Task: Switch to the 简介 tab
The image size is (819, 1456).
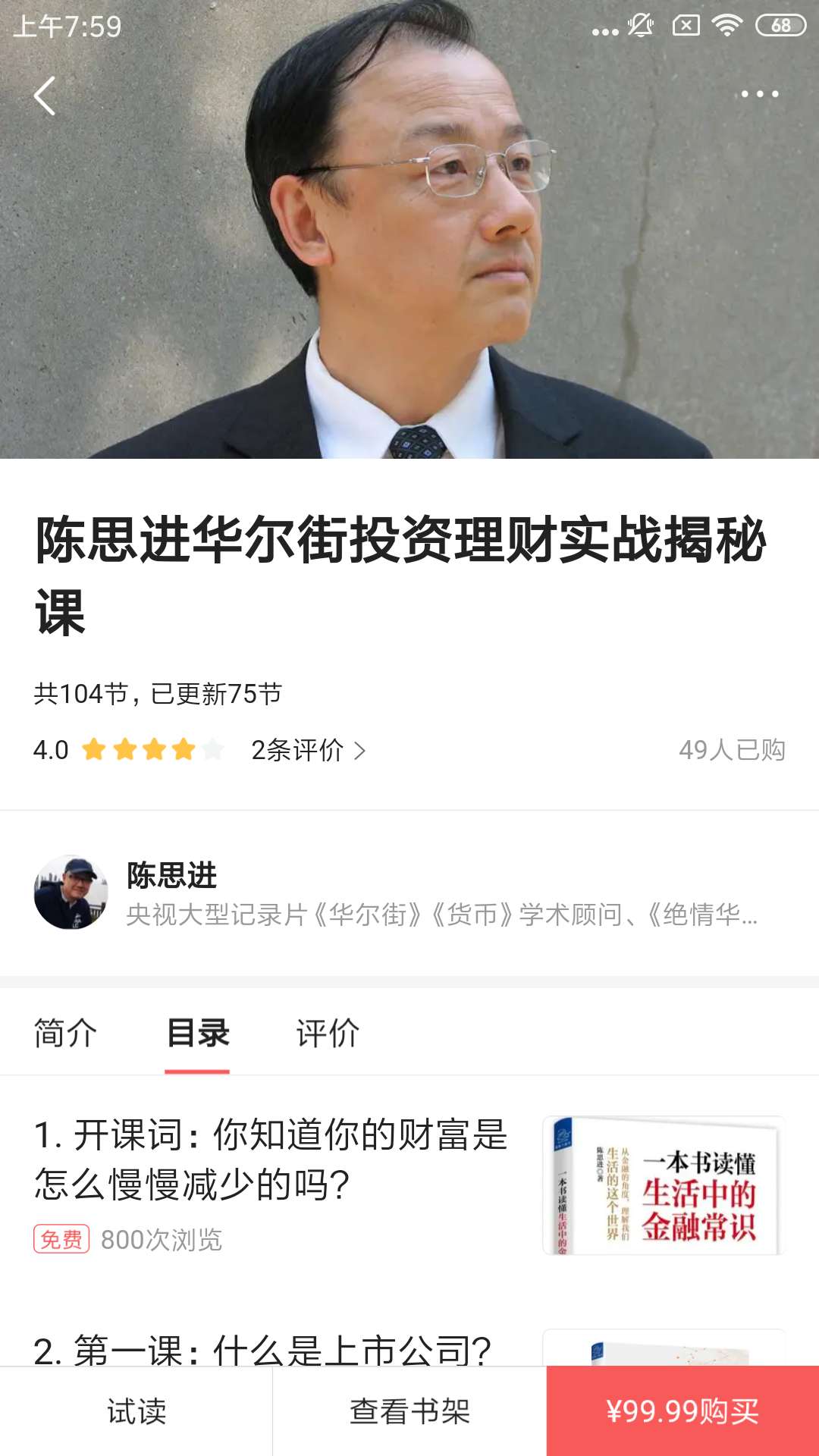Action: (64, 1034)
